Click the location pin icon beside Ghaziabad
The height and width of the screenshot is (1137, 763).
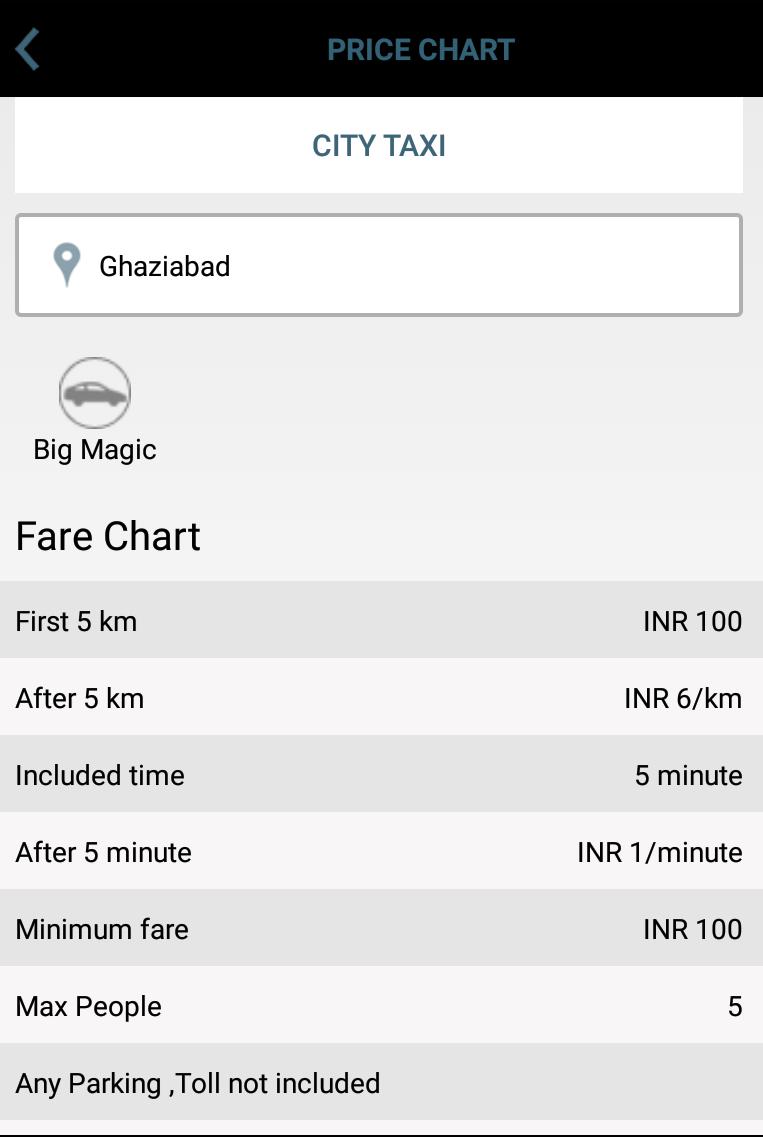click(67, 265)
